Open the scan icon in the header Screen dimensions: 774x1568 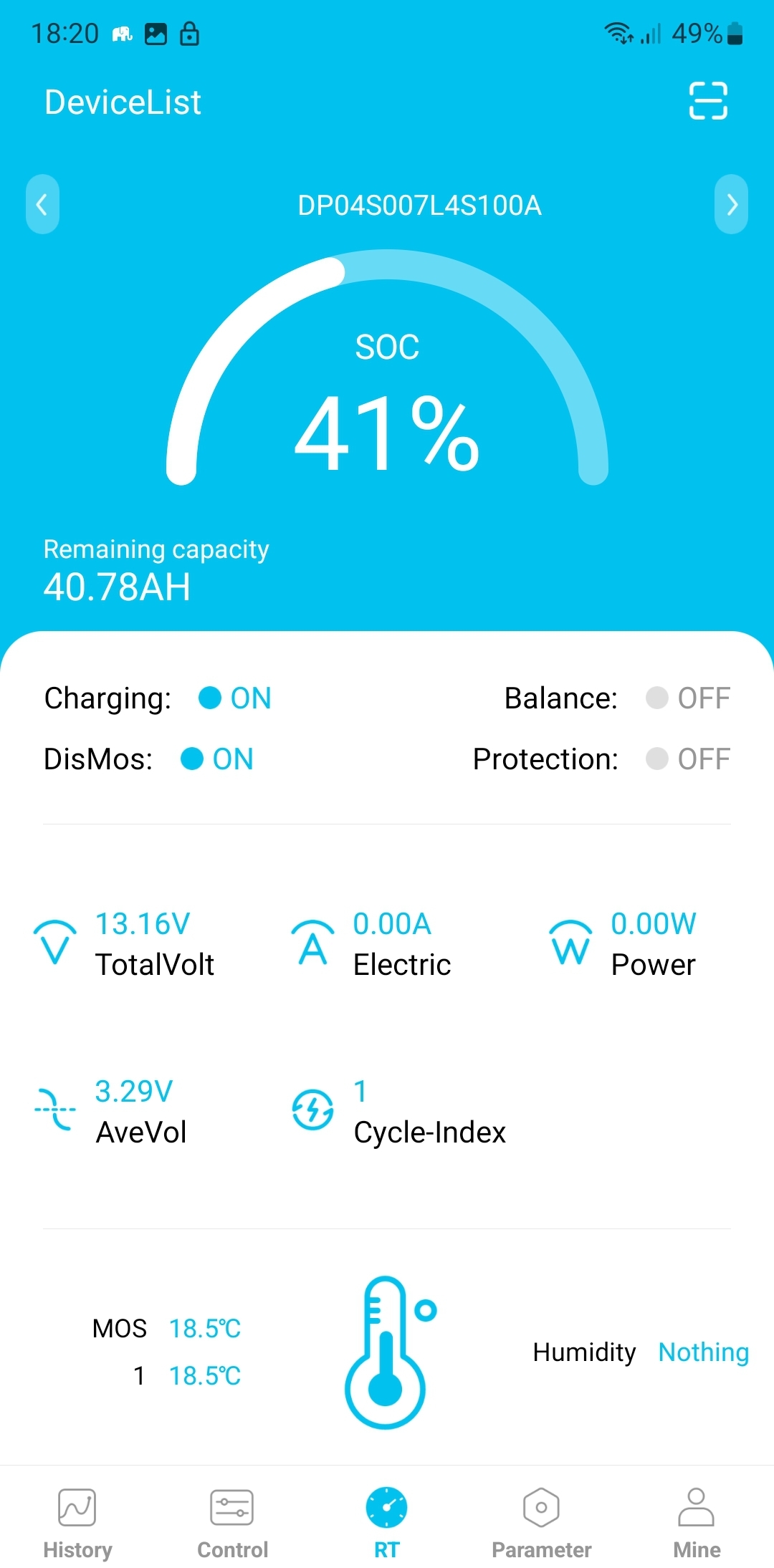coord(708,101)
